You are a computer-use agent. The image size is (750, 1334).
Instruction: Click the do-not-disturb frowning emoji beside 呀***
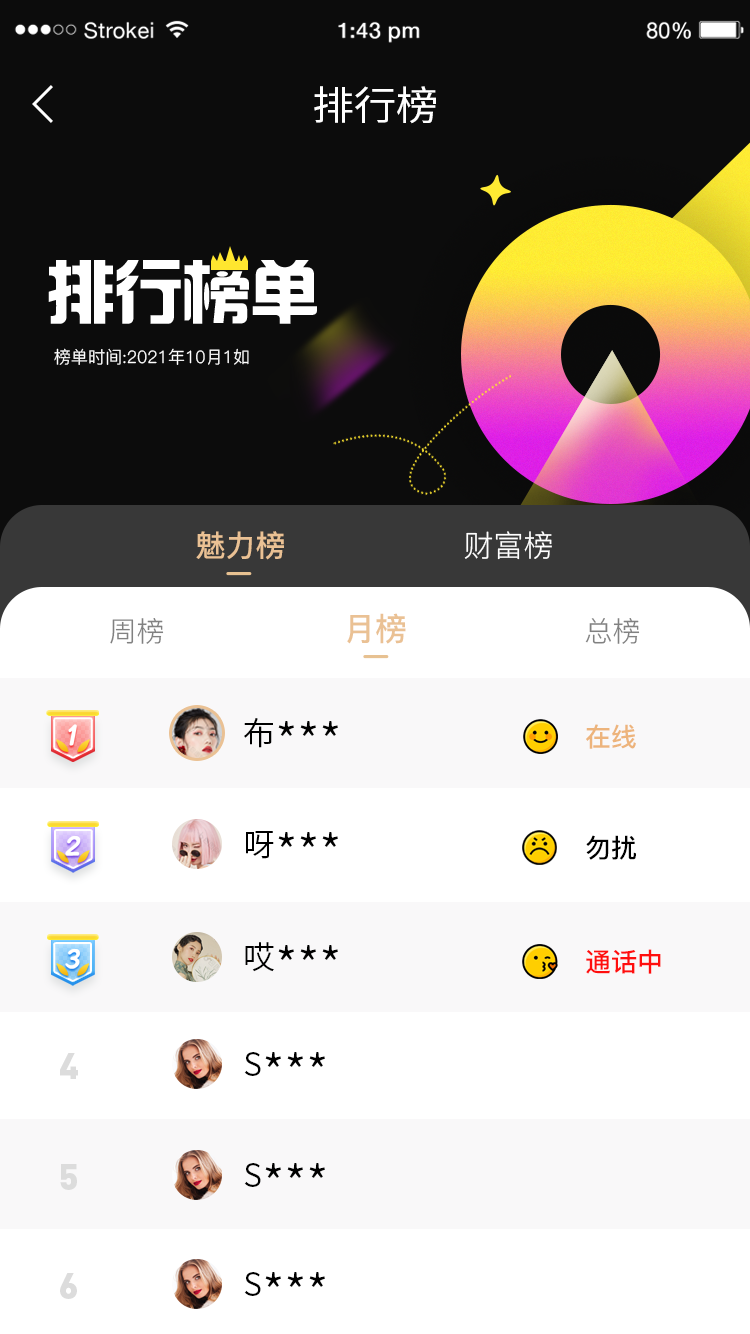[x=540, y=845]
